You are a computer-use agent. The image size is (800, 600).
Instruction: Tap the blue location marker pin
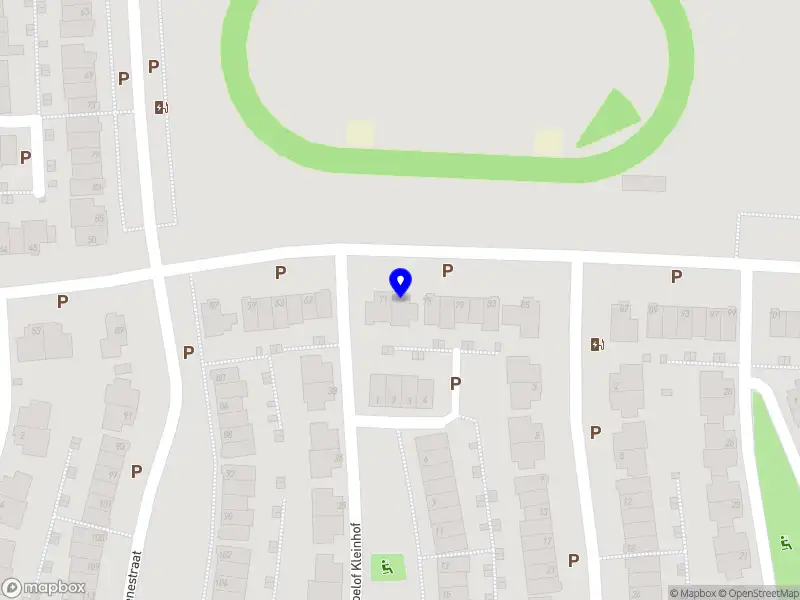400,283
